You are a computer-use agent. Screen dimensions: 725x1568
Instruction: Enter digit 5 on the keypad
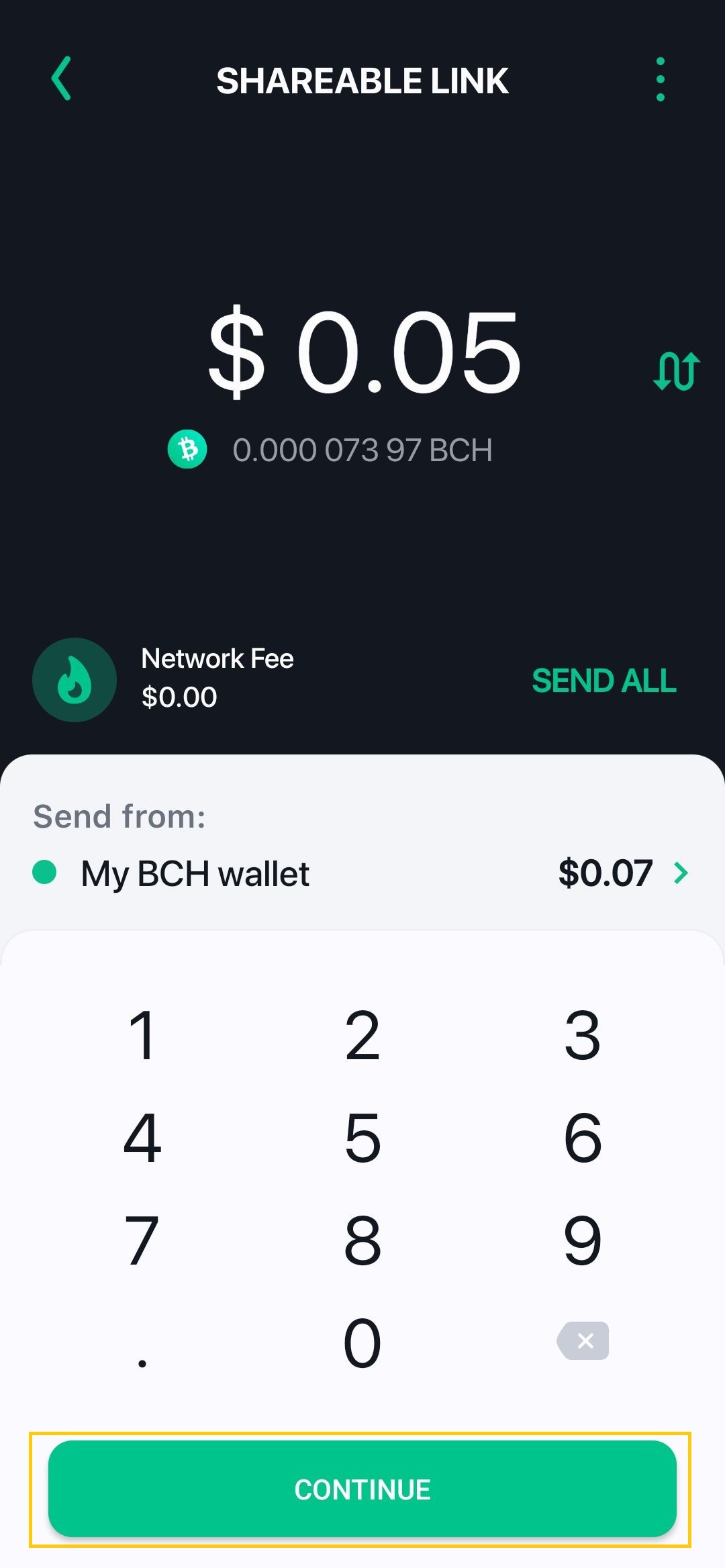click(362, 1138)
